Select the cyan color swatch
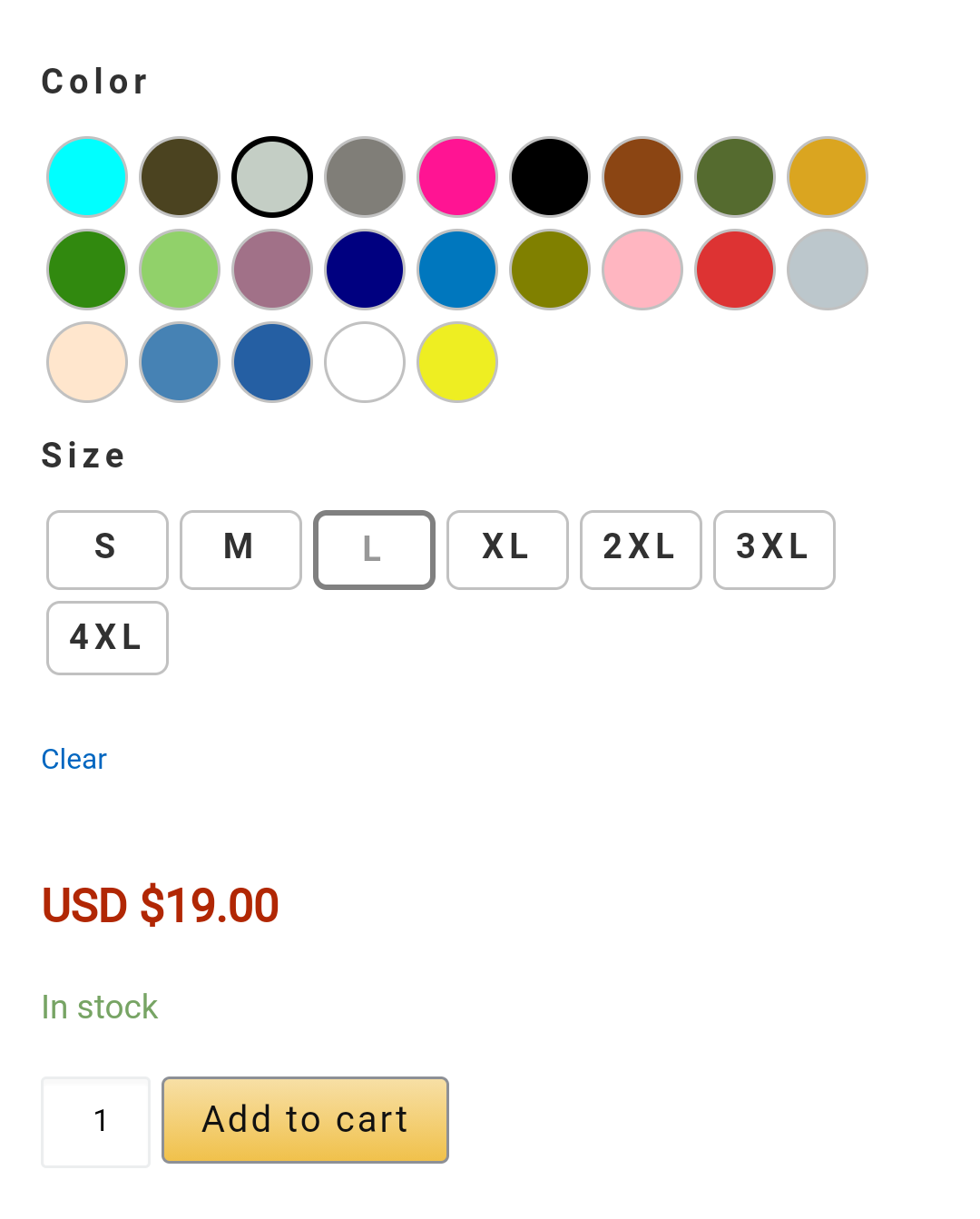The width and height of the screenshot is (980, 1219). [x=87, y=177]
